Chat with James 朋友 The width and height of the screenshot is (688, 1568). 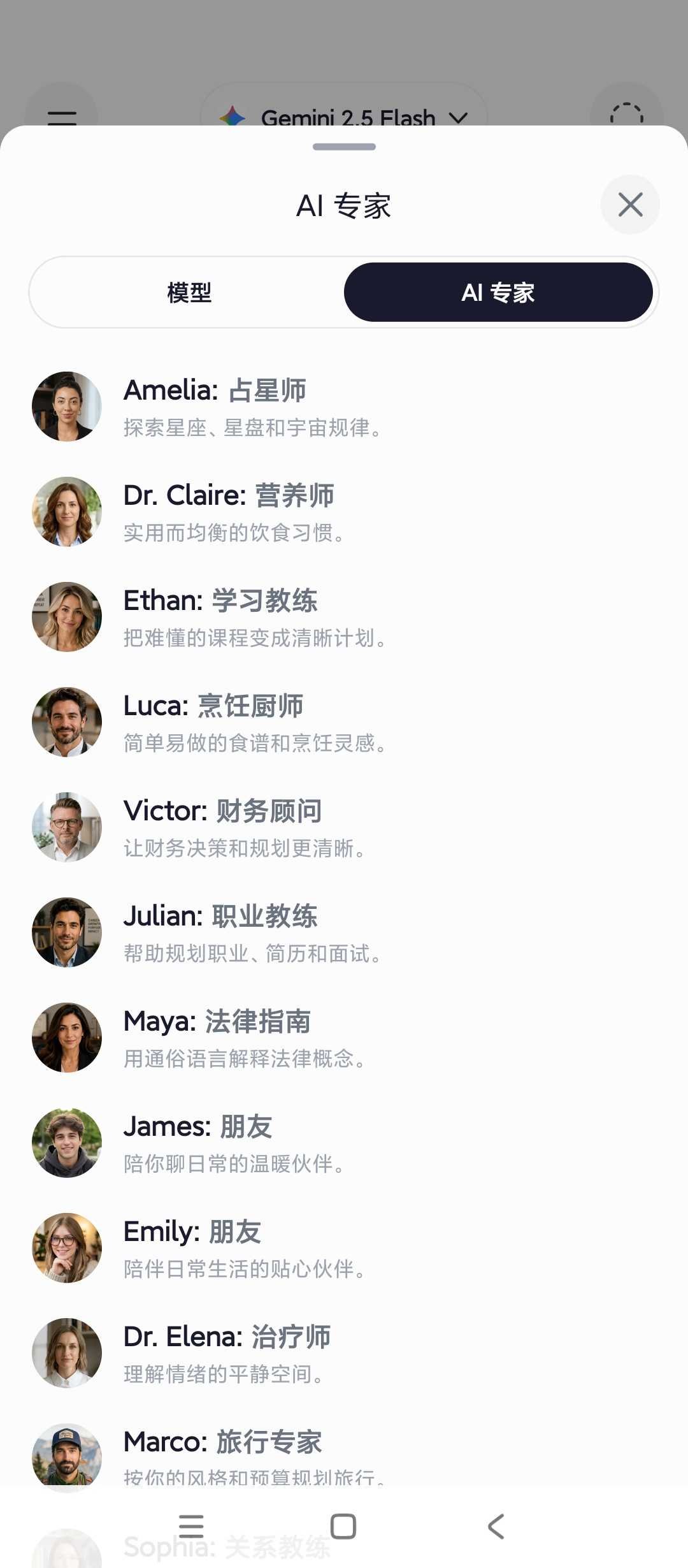click(344, 1143)
